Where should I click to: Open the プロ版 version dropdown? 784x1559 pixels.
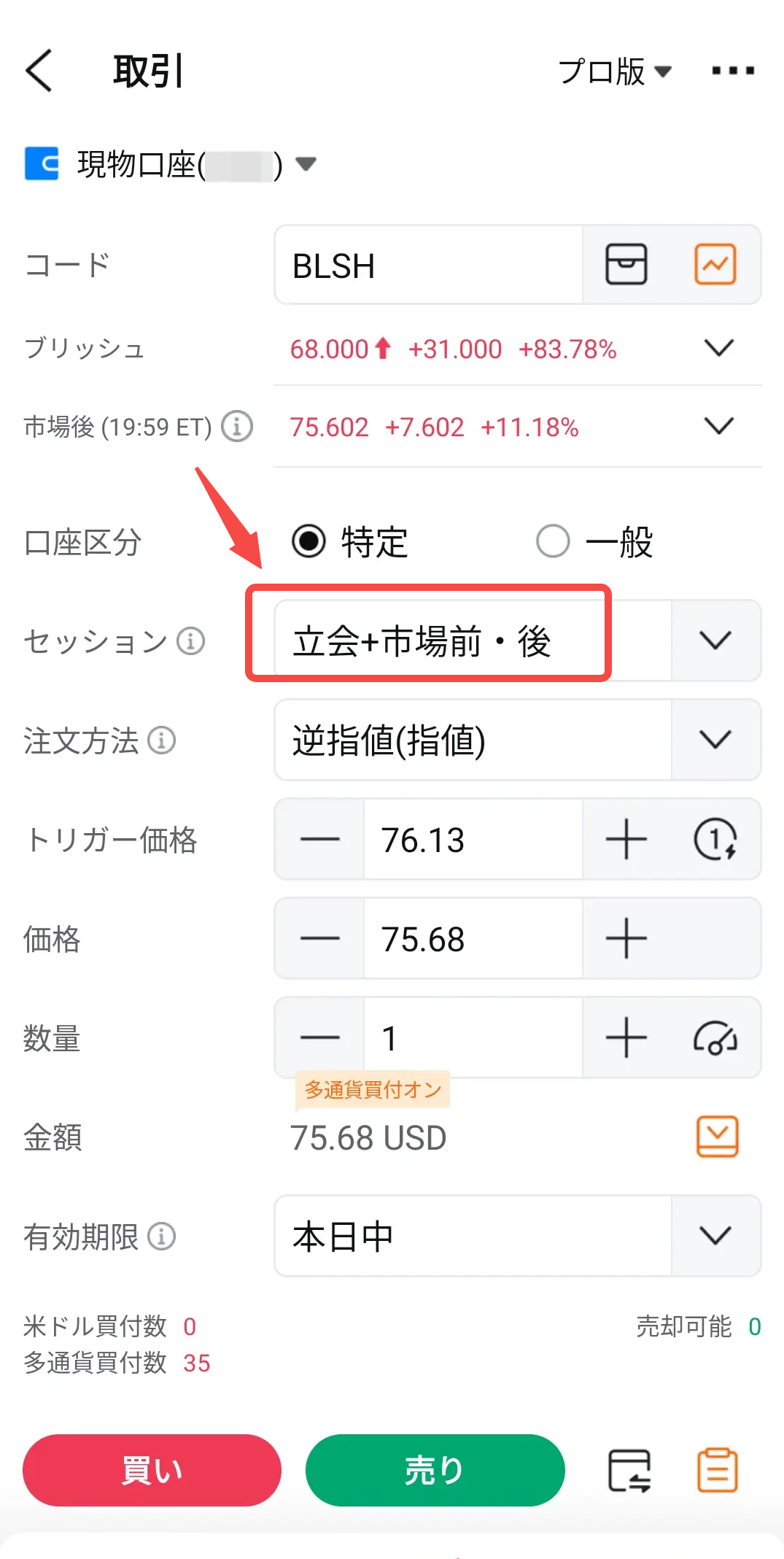[614, 71]
